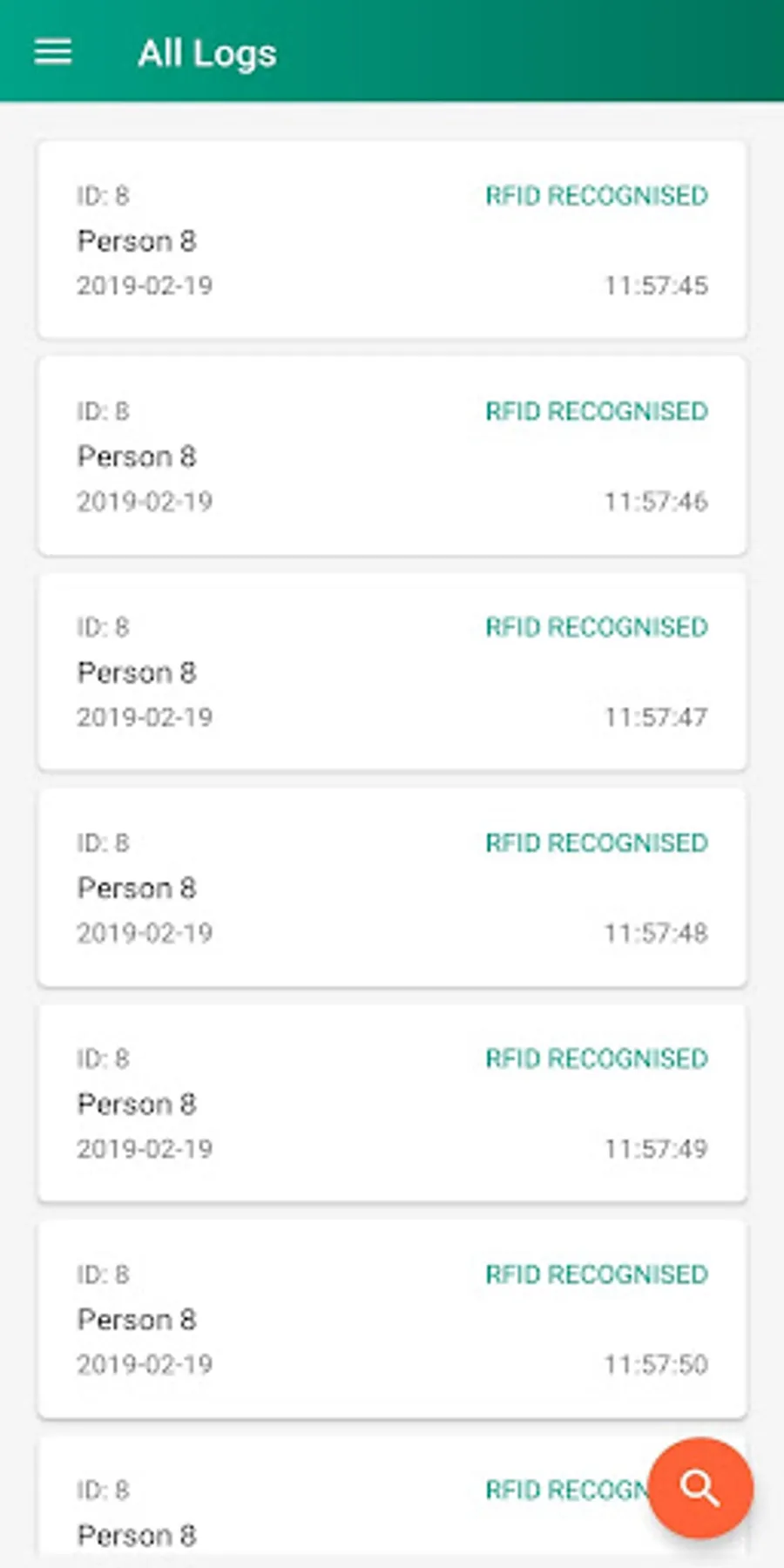
Task: Open the log entry at 11:57:45
Action: point(392,240)
